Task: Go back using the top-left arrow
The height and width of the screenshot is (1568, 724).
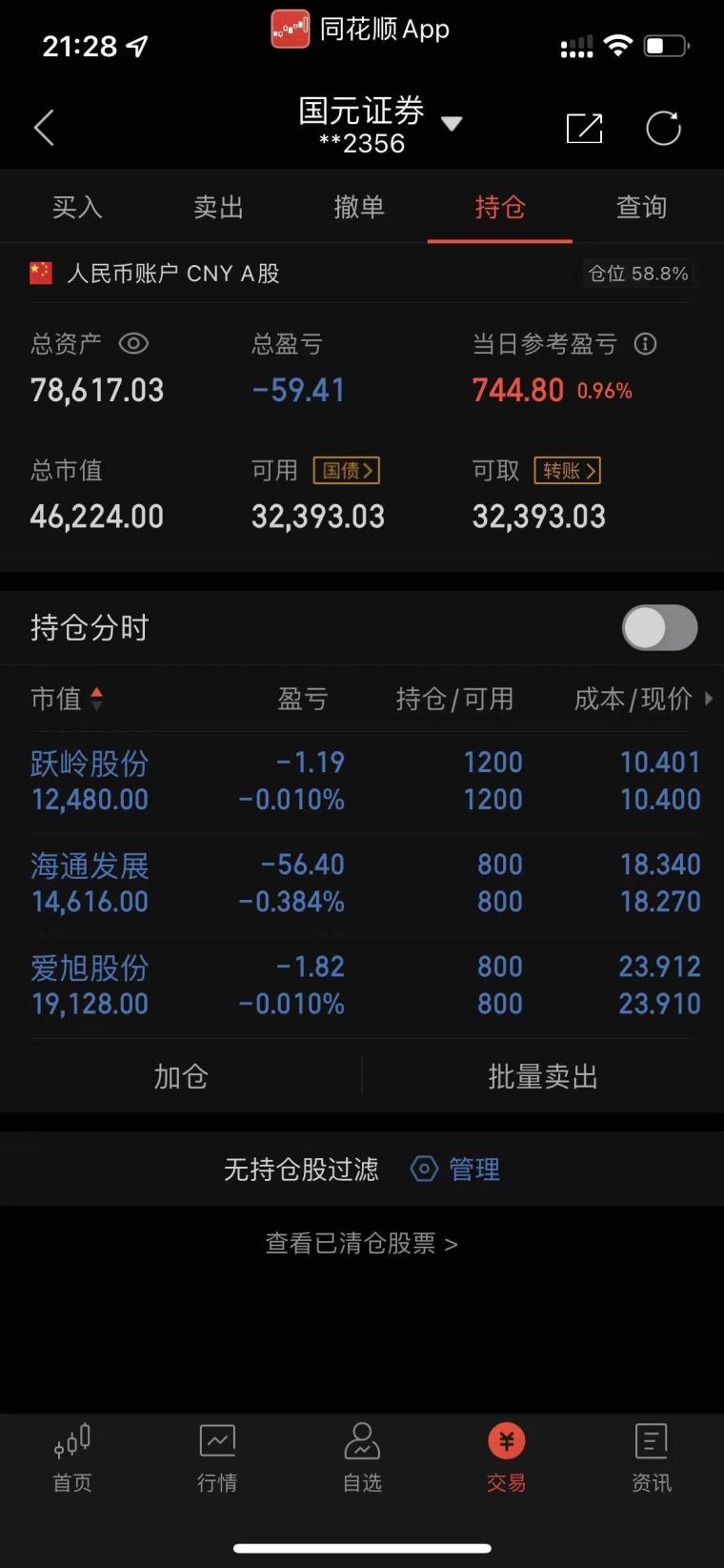Action: (x=44, y=128)
